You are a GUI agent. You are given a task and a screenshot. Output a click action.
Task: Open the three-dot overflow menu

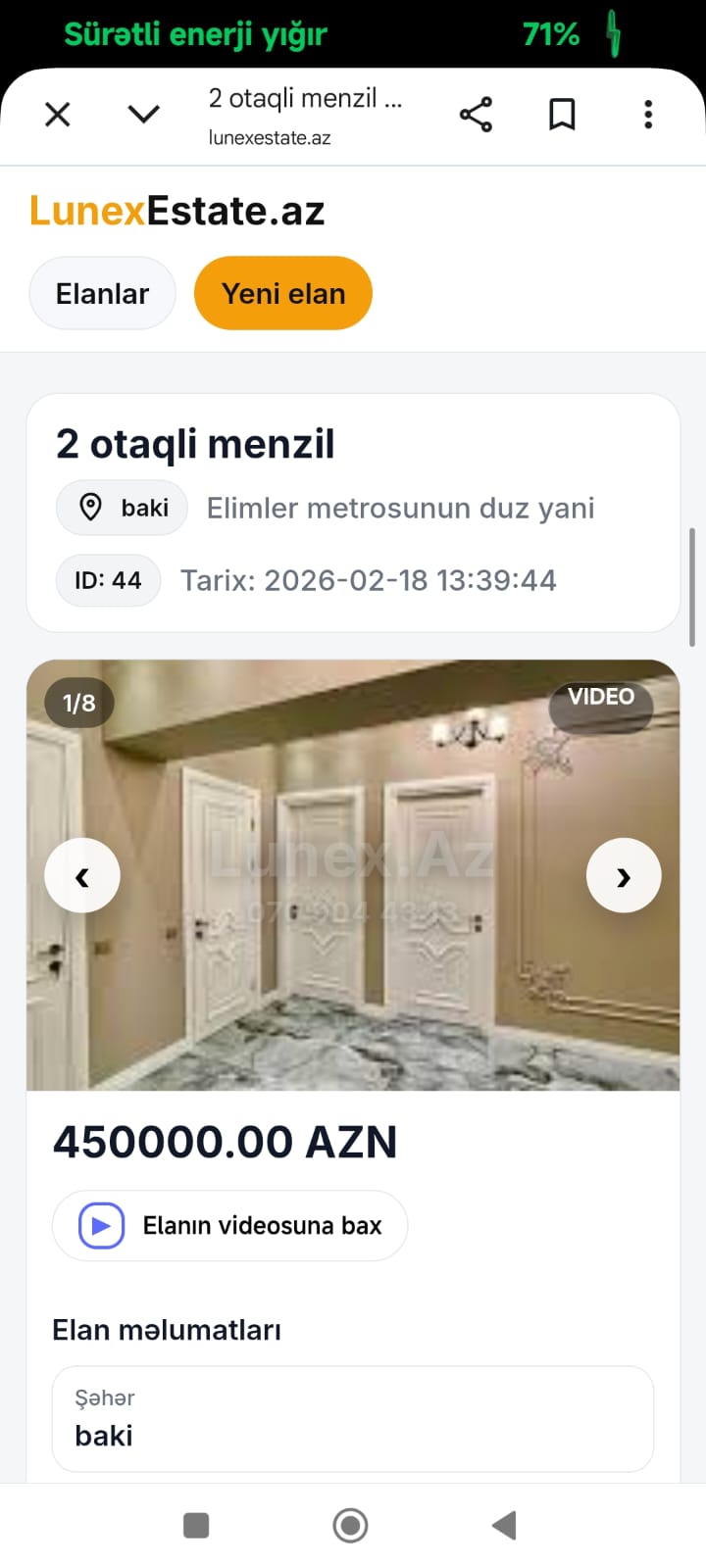[x=648, y=115]
